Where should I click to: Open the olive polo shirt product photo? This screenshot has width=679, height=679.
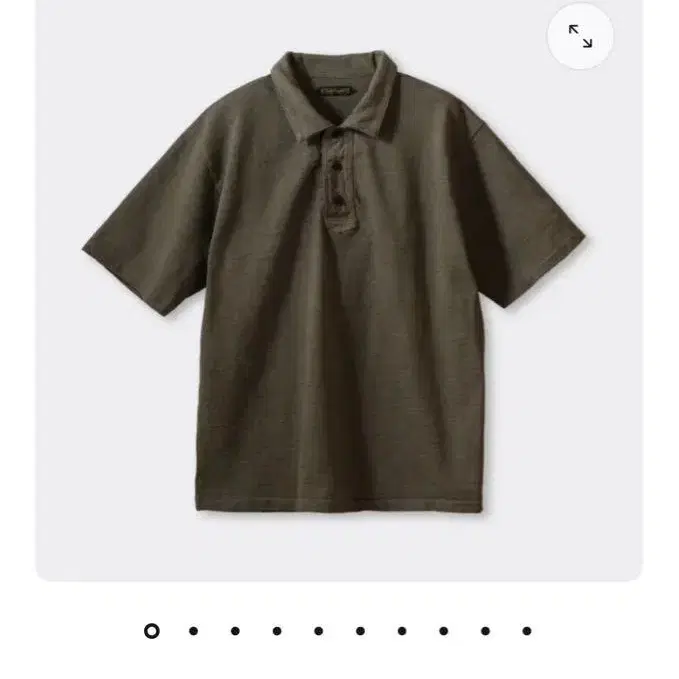(335, 290)
